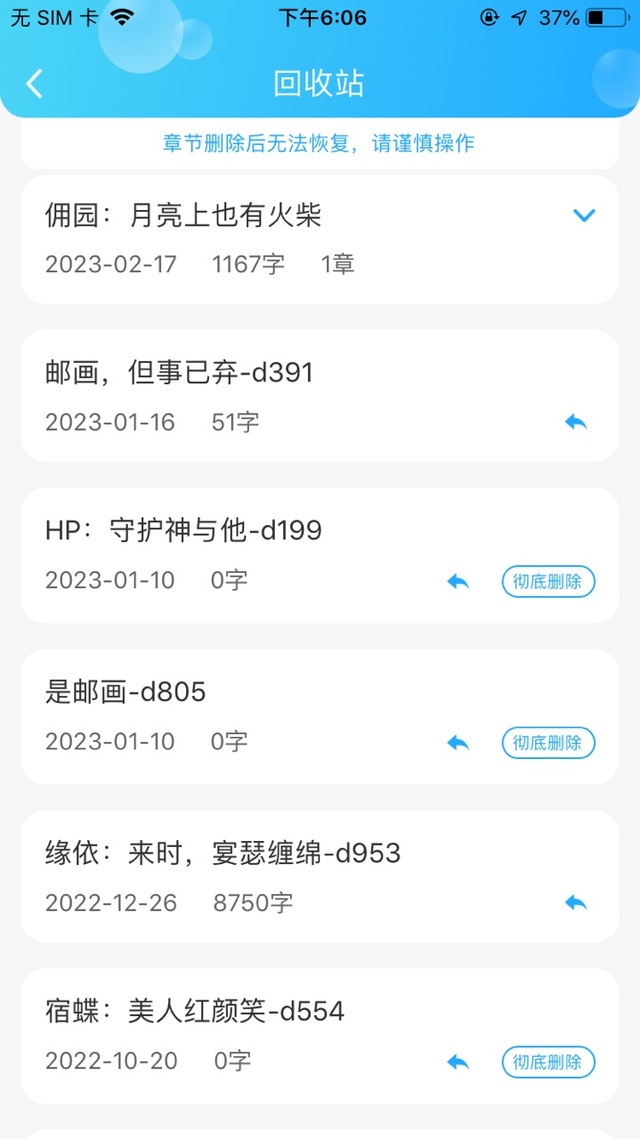The width and height of the screenshot is (640, 1139).
Task: Restore 缘依：来时，宴瑟缠绵-d953
Action: coord(575,903)
